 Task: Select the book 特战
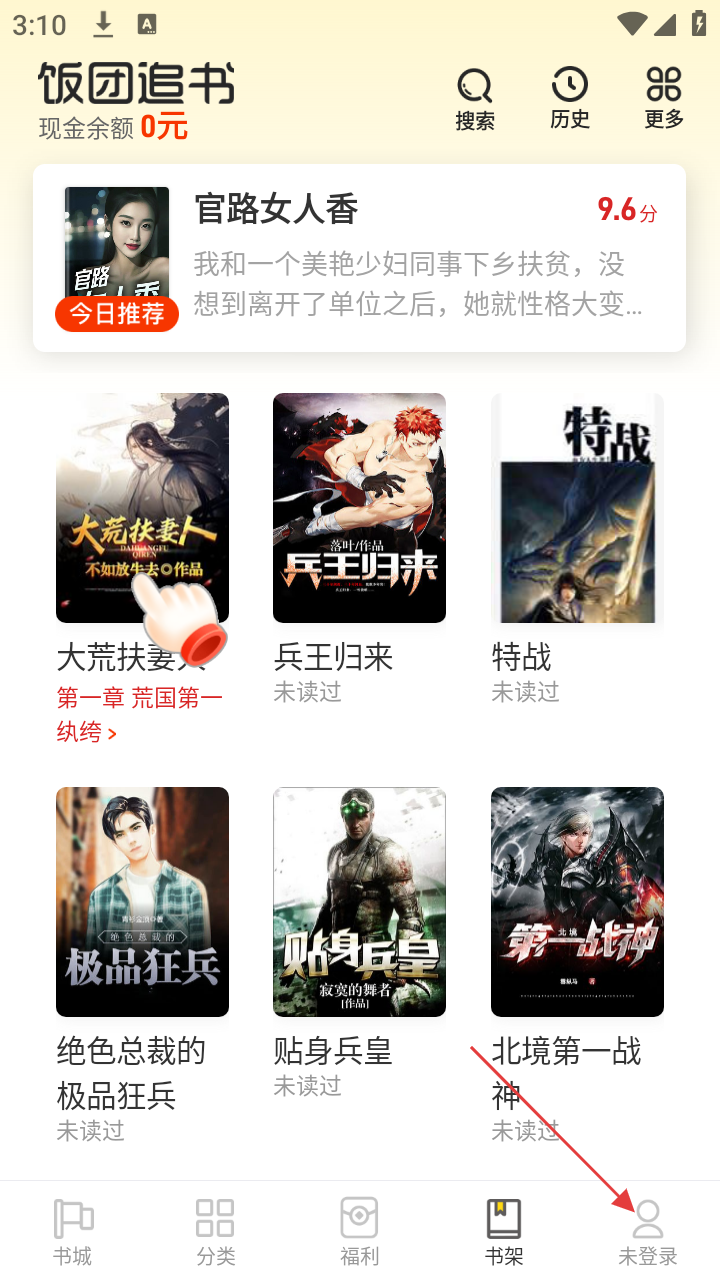pos(577,508)
